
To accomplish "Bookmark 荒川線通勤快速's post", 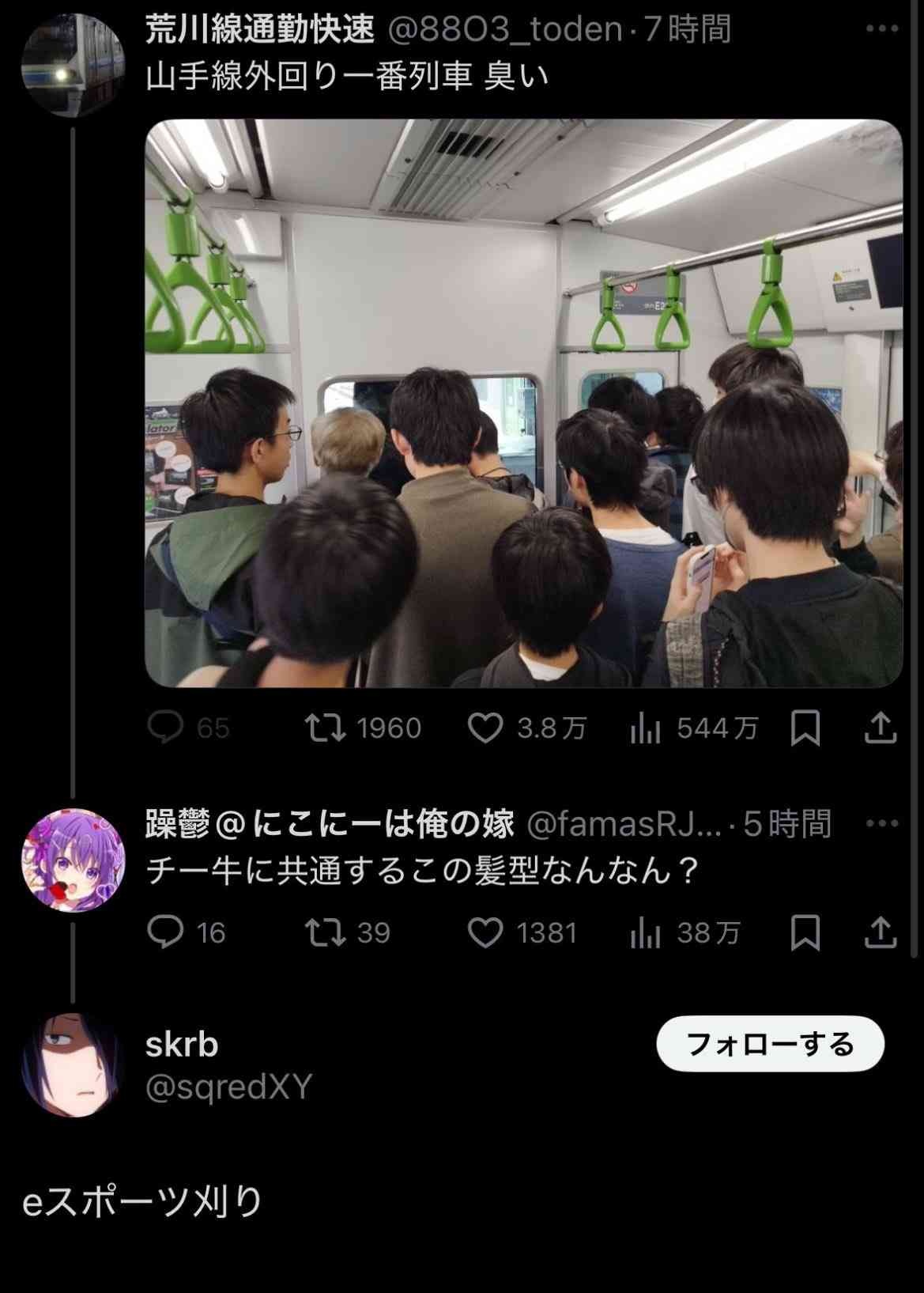I will (805, 728).
